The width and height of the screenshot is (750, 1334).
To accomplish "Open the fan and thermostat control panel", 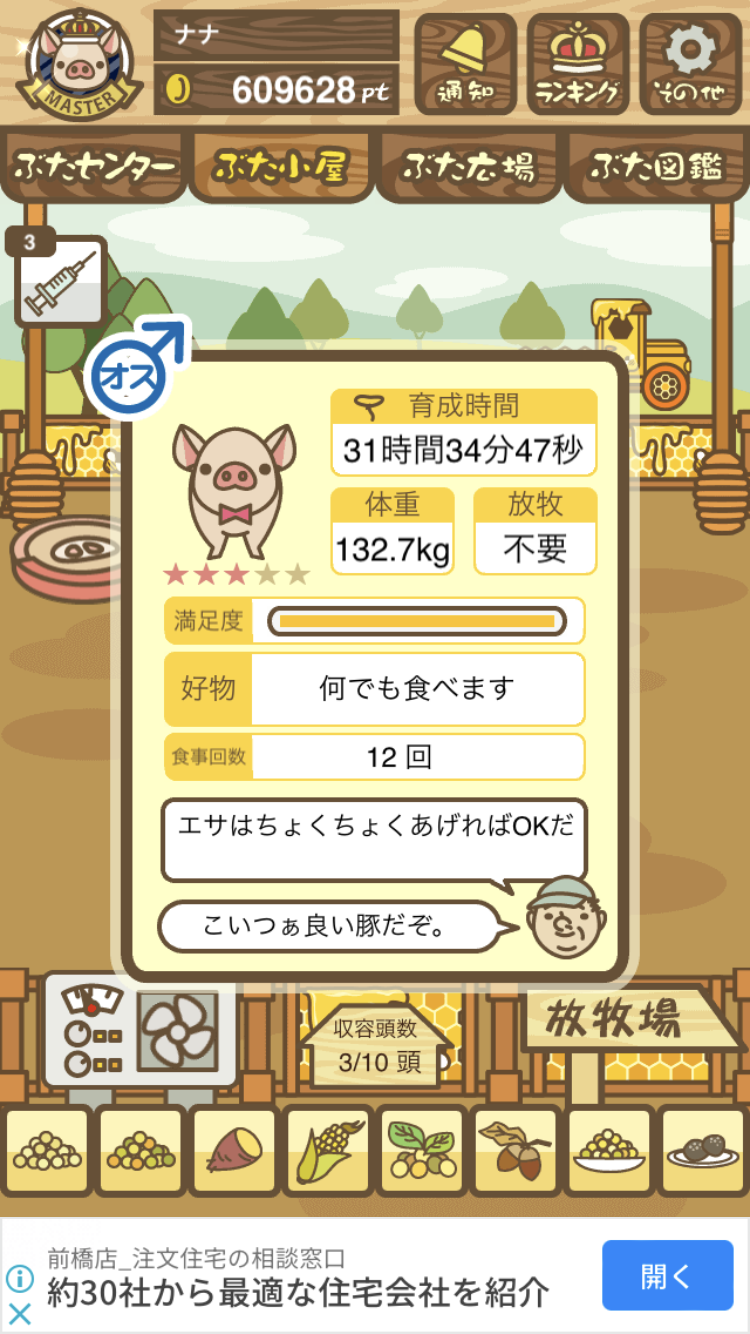I will 140,1030.
